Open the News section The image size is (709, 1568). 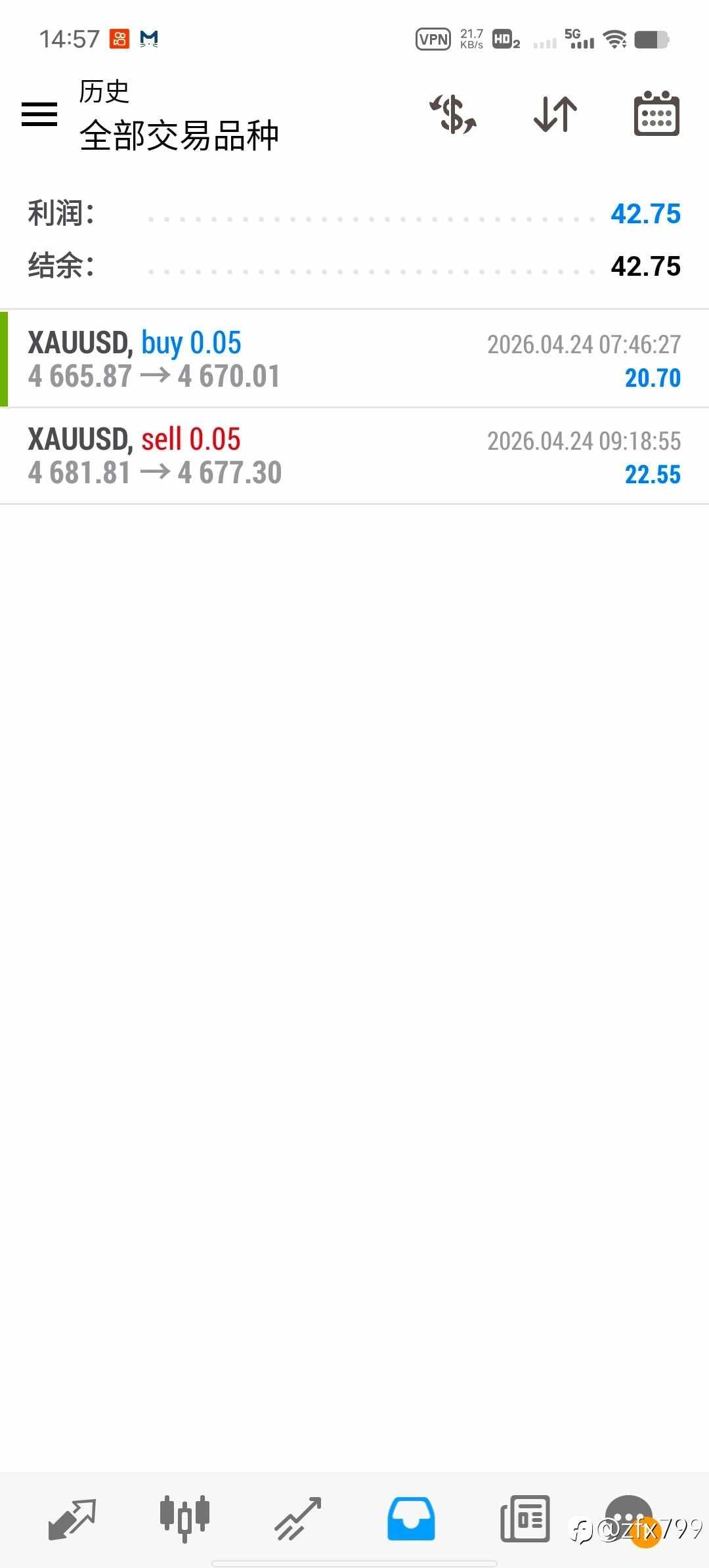[x=523, y=1517]
